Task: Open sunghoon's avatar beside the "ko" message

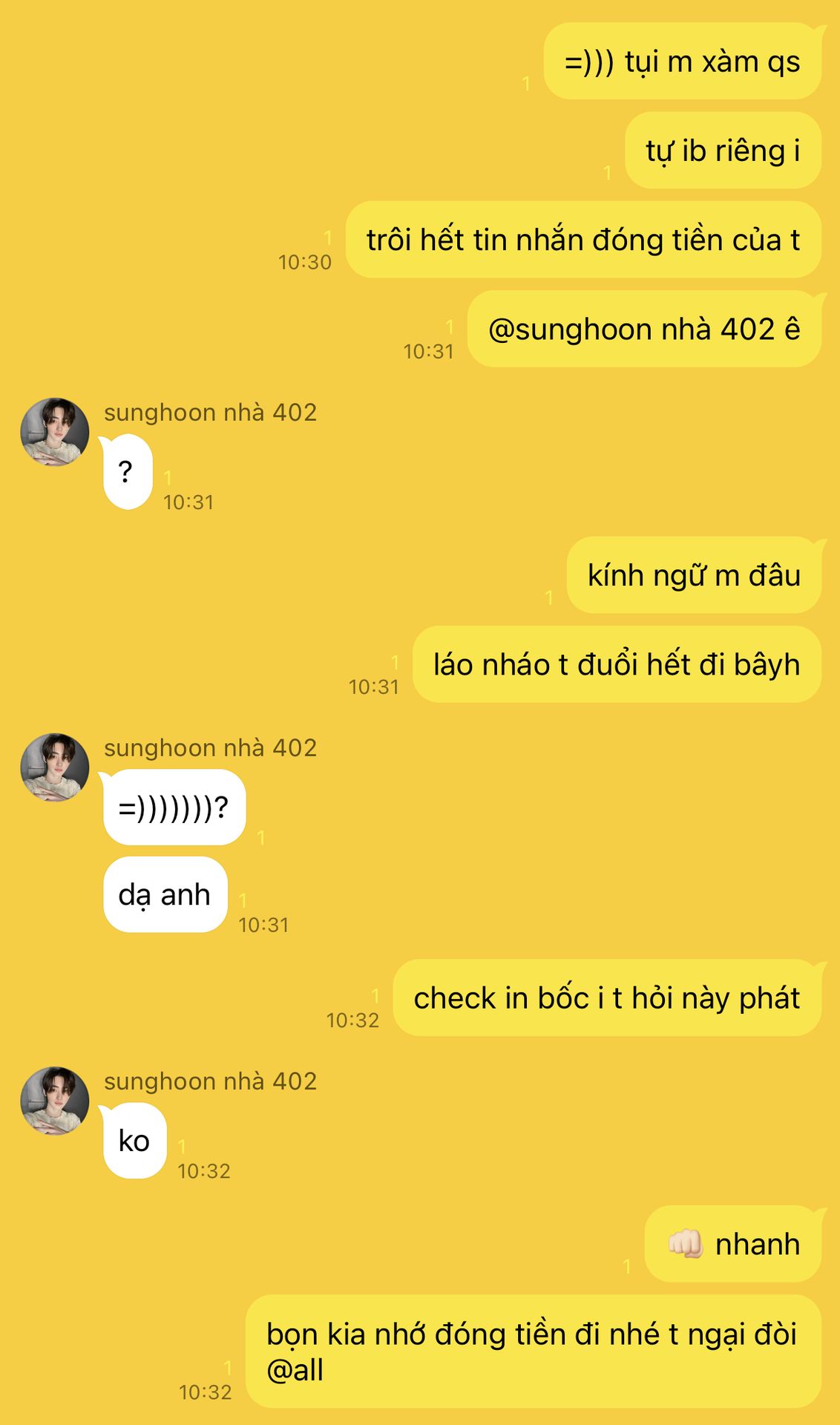Action: click(x=55, y=1101)
